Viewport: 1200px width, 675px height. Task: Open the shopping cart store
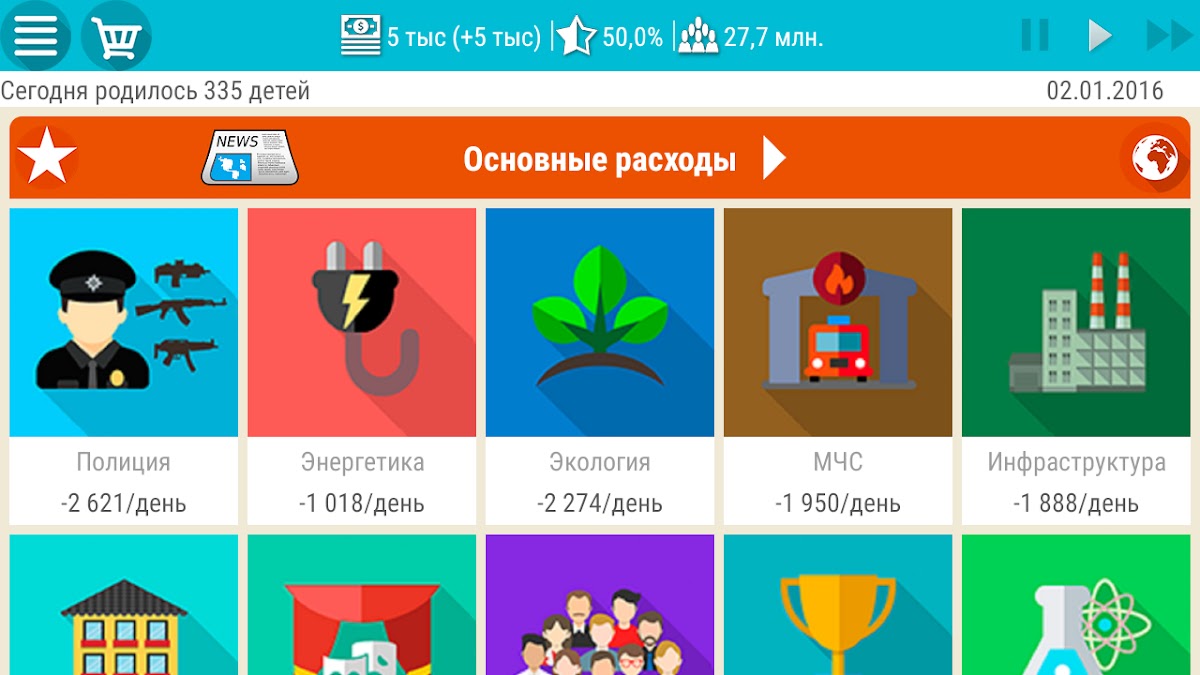pos(116,37)
